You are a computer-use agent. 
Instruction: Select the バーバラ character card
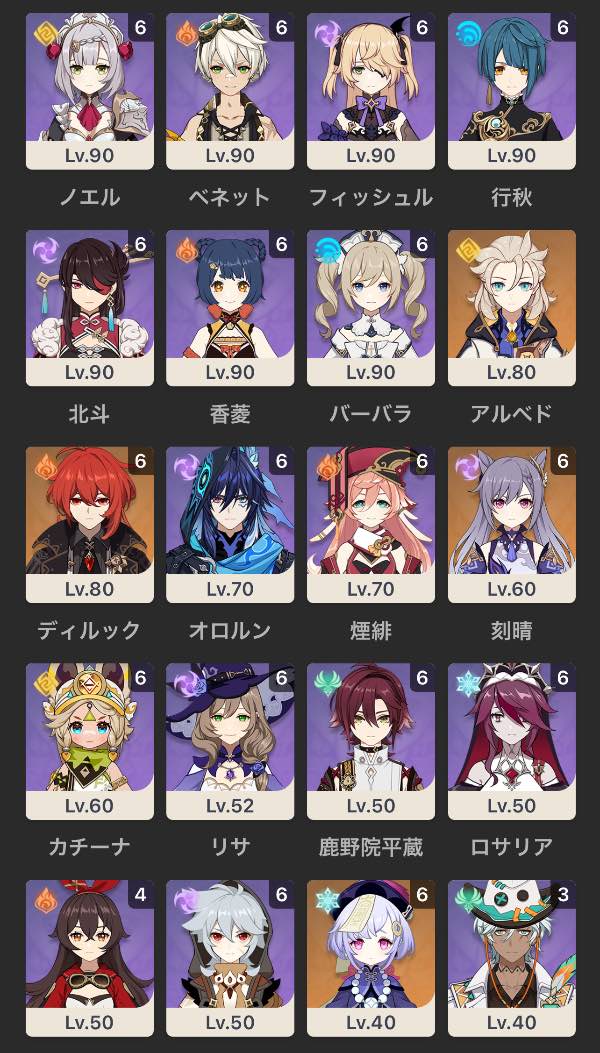click(371, 307)
